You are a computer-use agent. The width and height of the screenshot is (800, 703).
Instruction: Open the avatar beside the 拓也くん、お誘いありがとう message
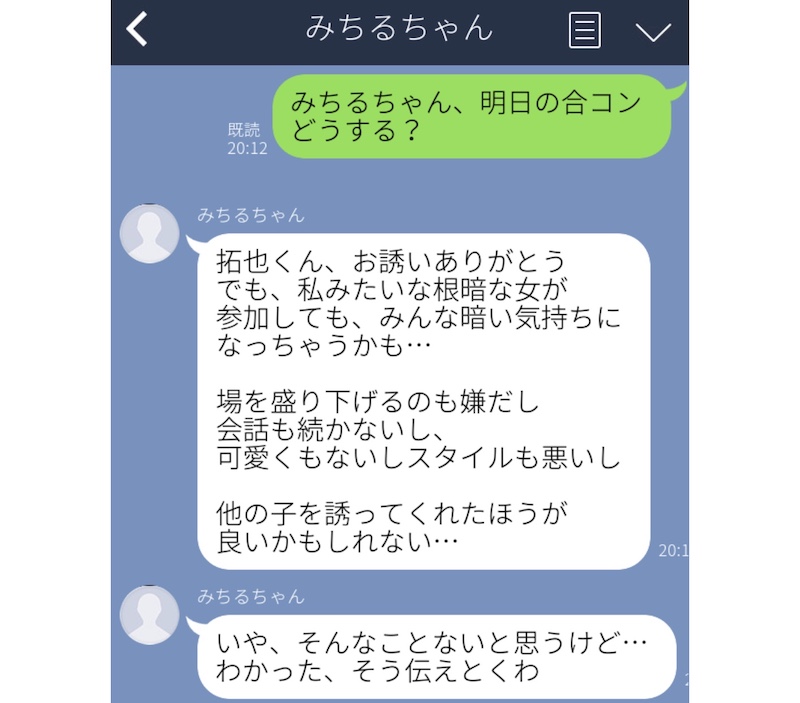pos(149,236)
